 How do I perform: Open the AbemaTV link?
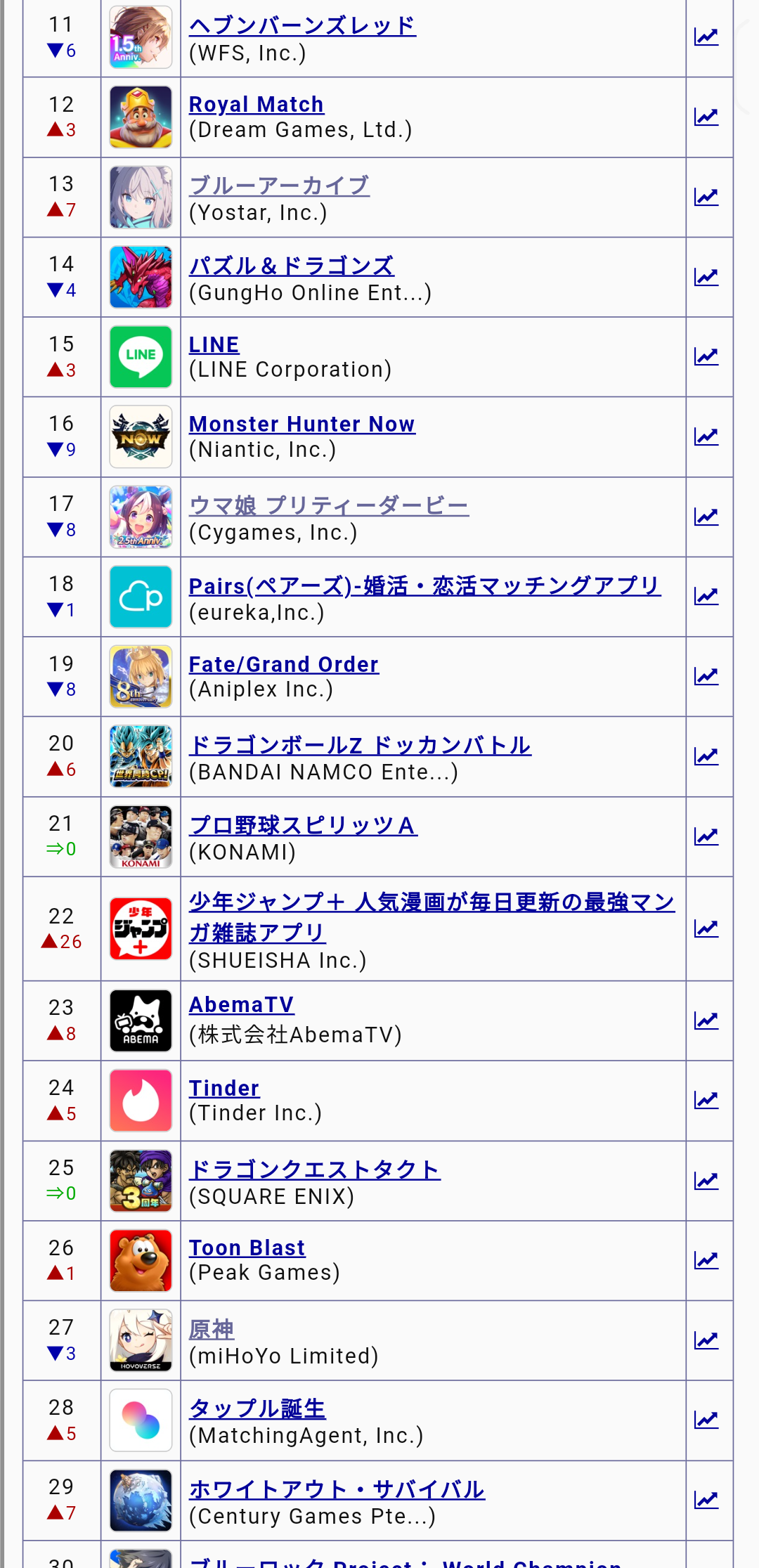click(242, 1005)
